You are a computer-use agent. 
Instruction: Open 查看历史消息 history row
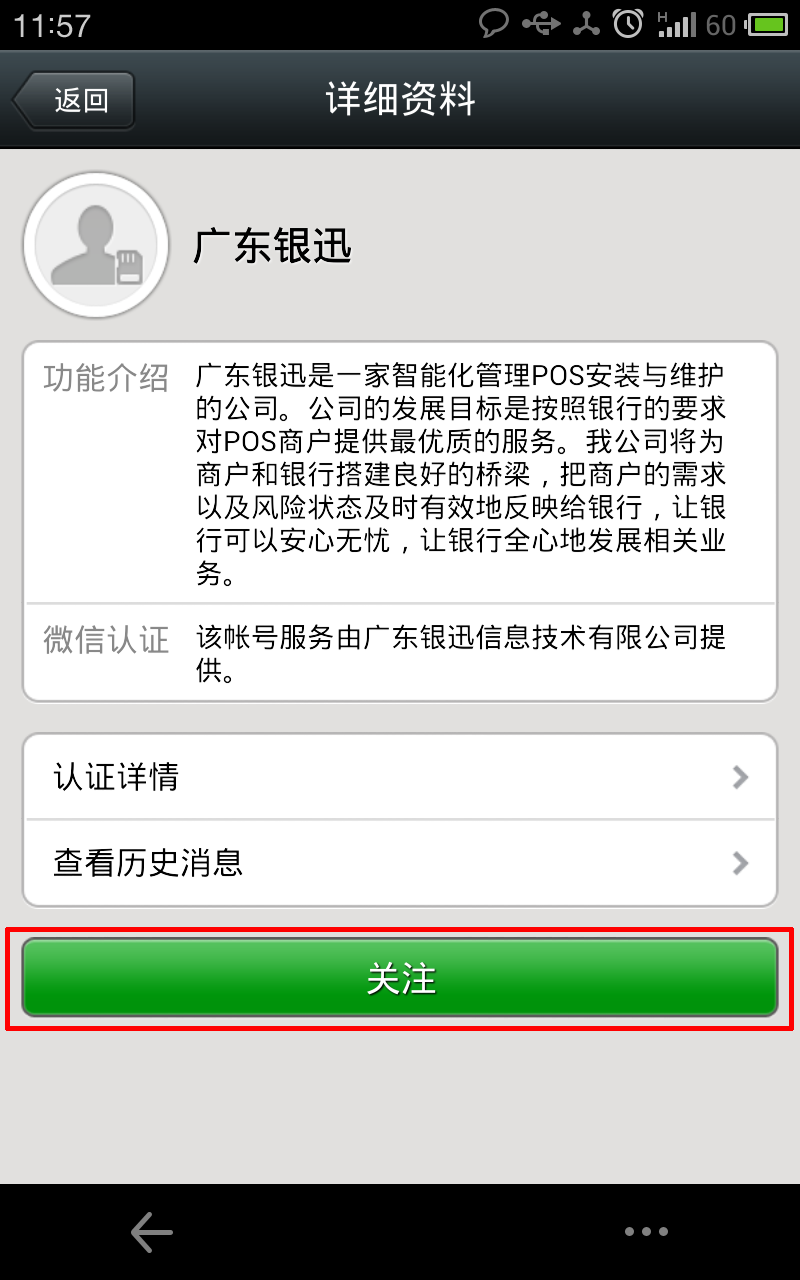[400, 862]
